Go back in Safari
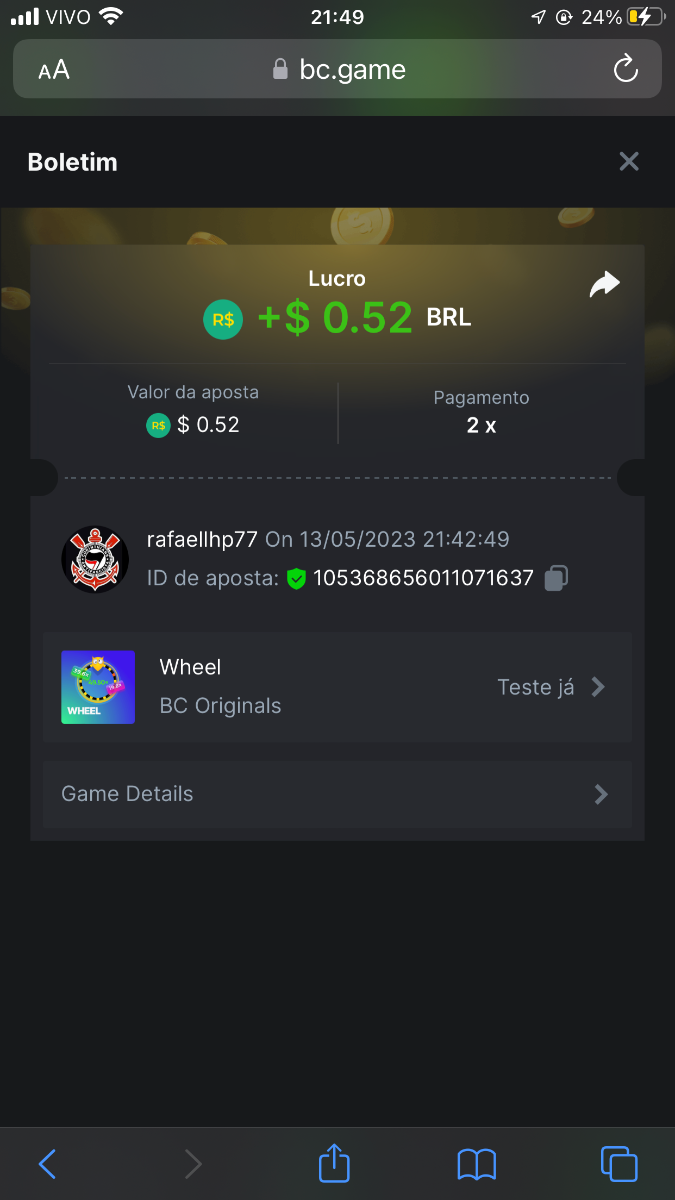Image resolution: width=675 pixels, height=1200 pixels. tap(47, 1164)
